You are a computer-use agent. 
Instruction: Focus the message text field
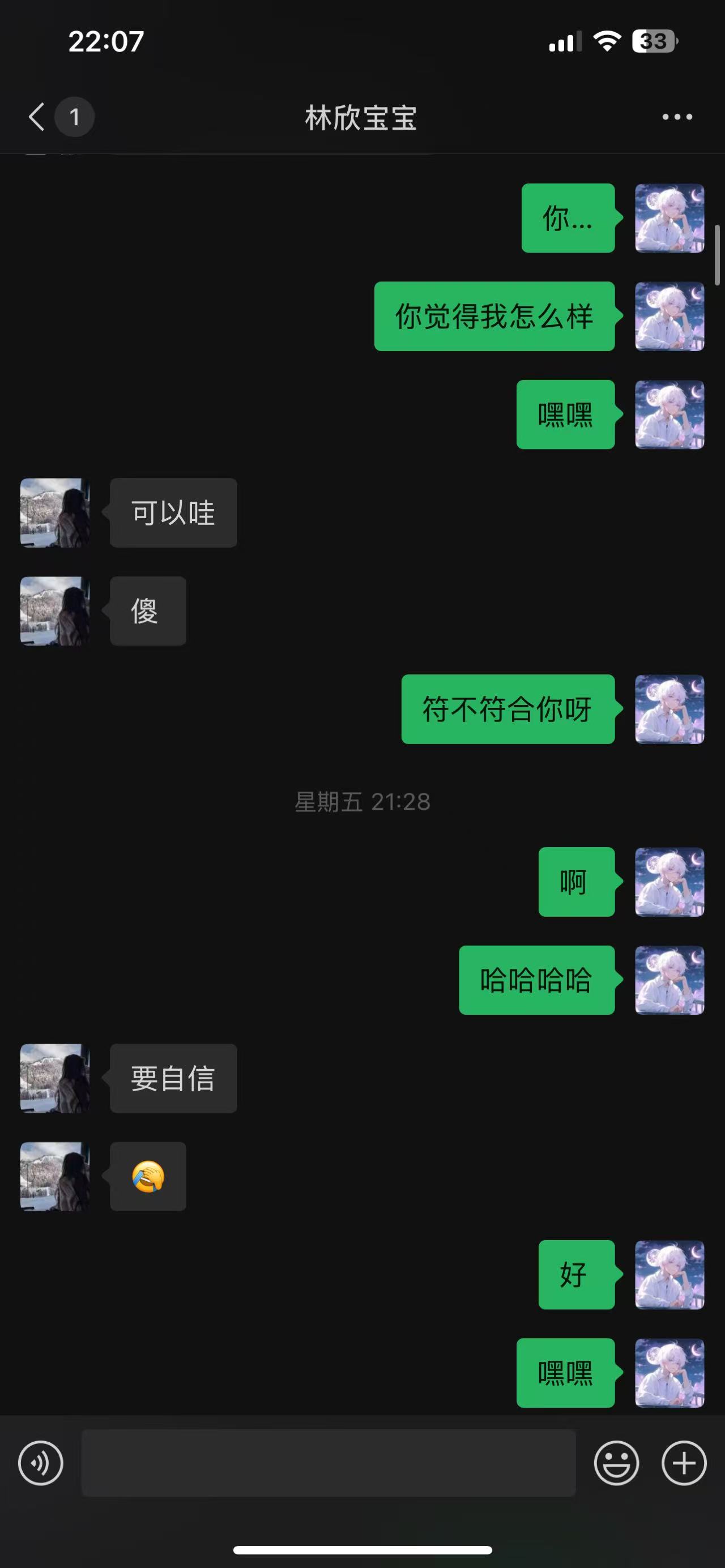pos(328,1463)
